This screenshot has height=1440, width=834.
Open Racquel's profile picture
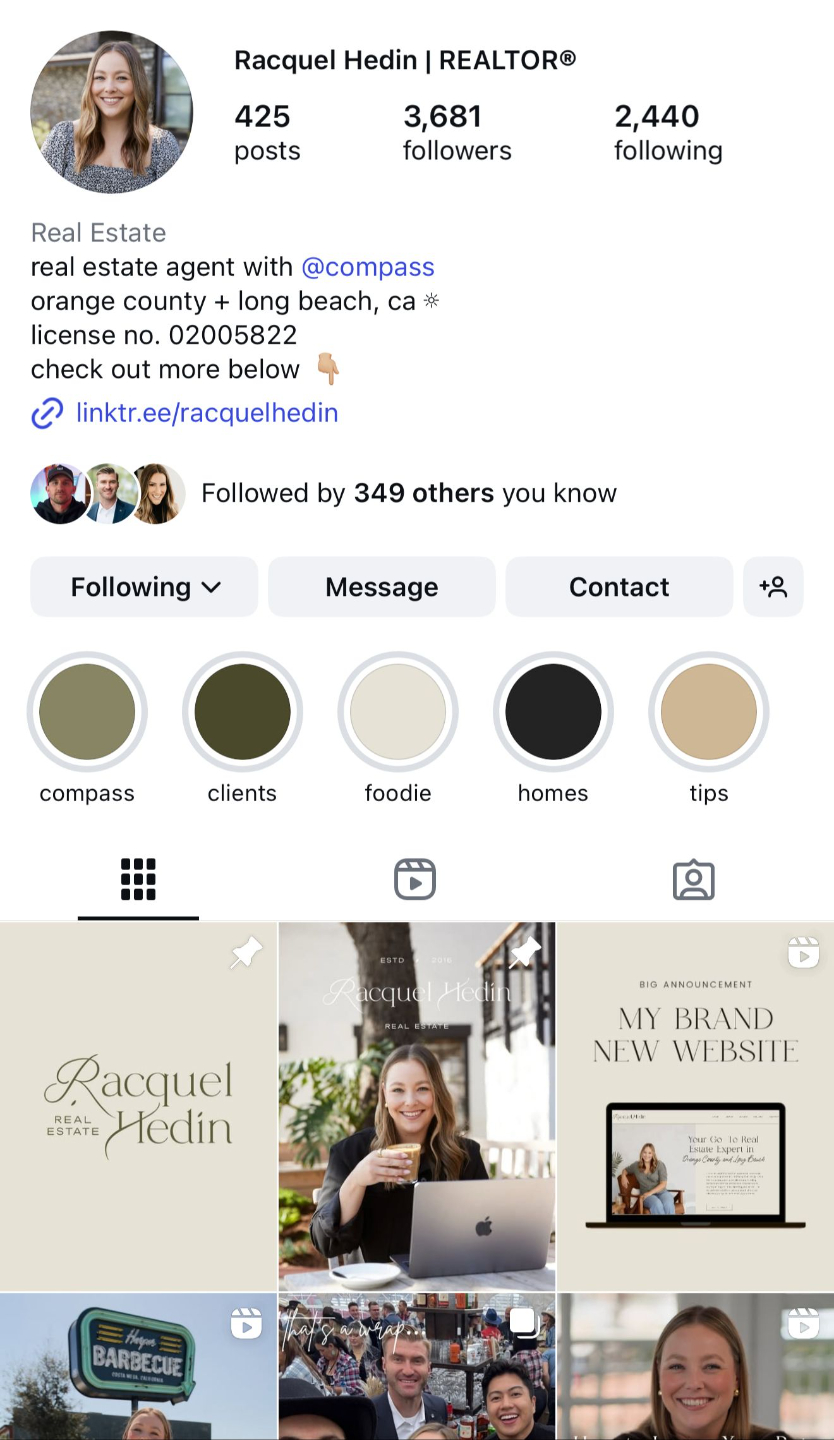pyautogui.click(x=111, y=111)
